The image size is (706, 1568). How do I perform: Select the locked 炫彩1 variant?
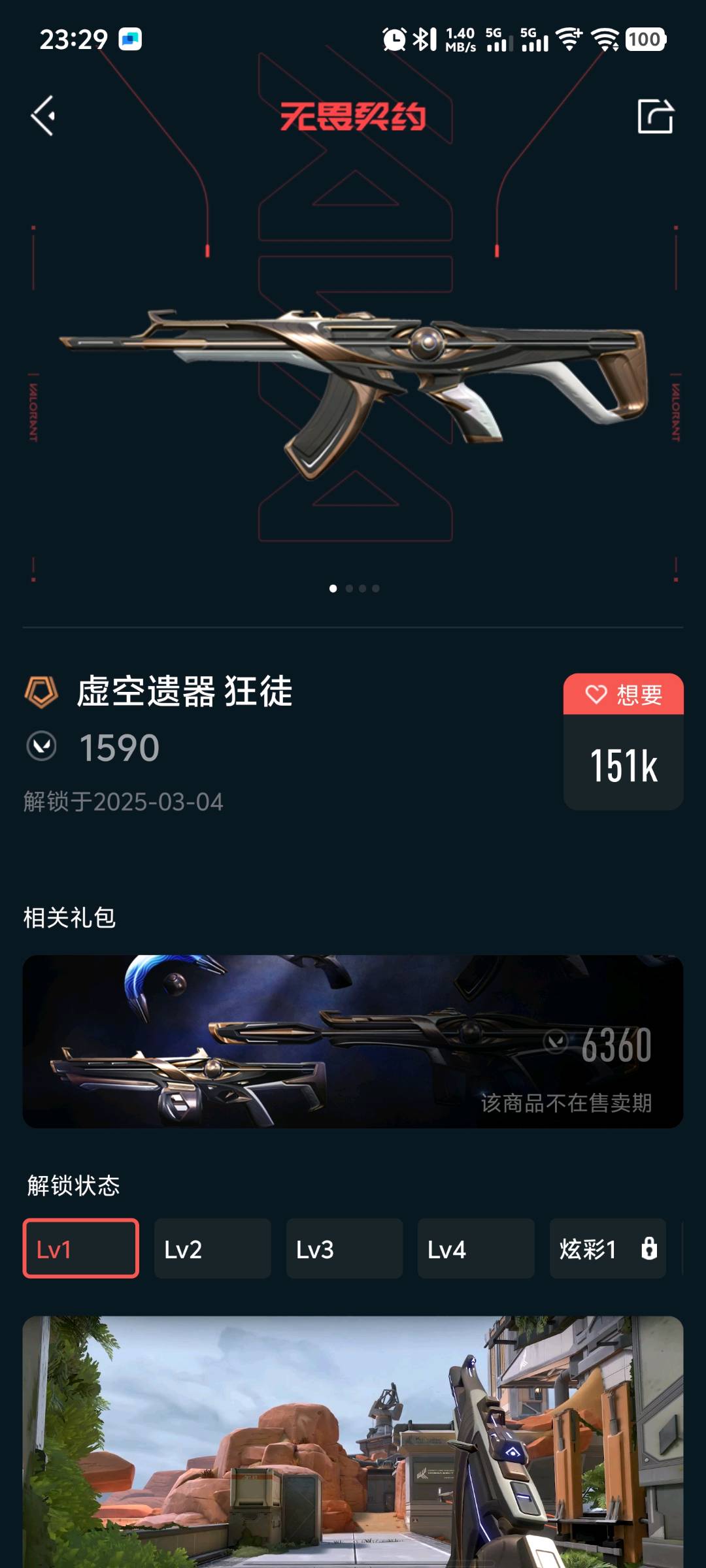(x=607, y=1249)
